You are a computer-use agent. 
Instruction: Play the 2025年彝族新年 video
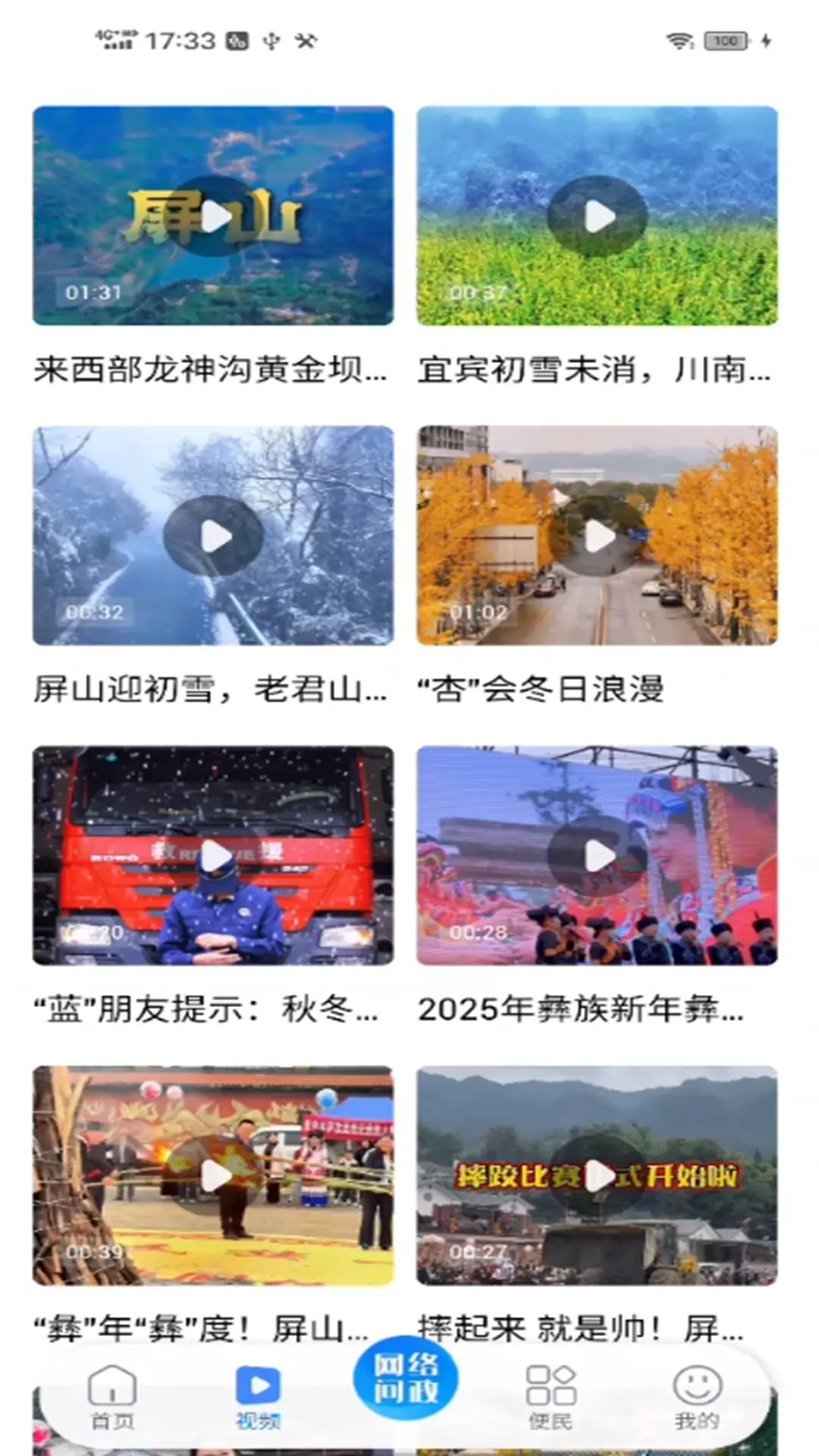597,856
